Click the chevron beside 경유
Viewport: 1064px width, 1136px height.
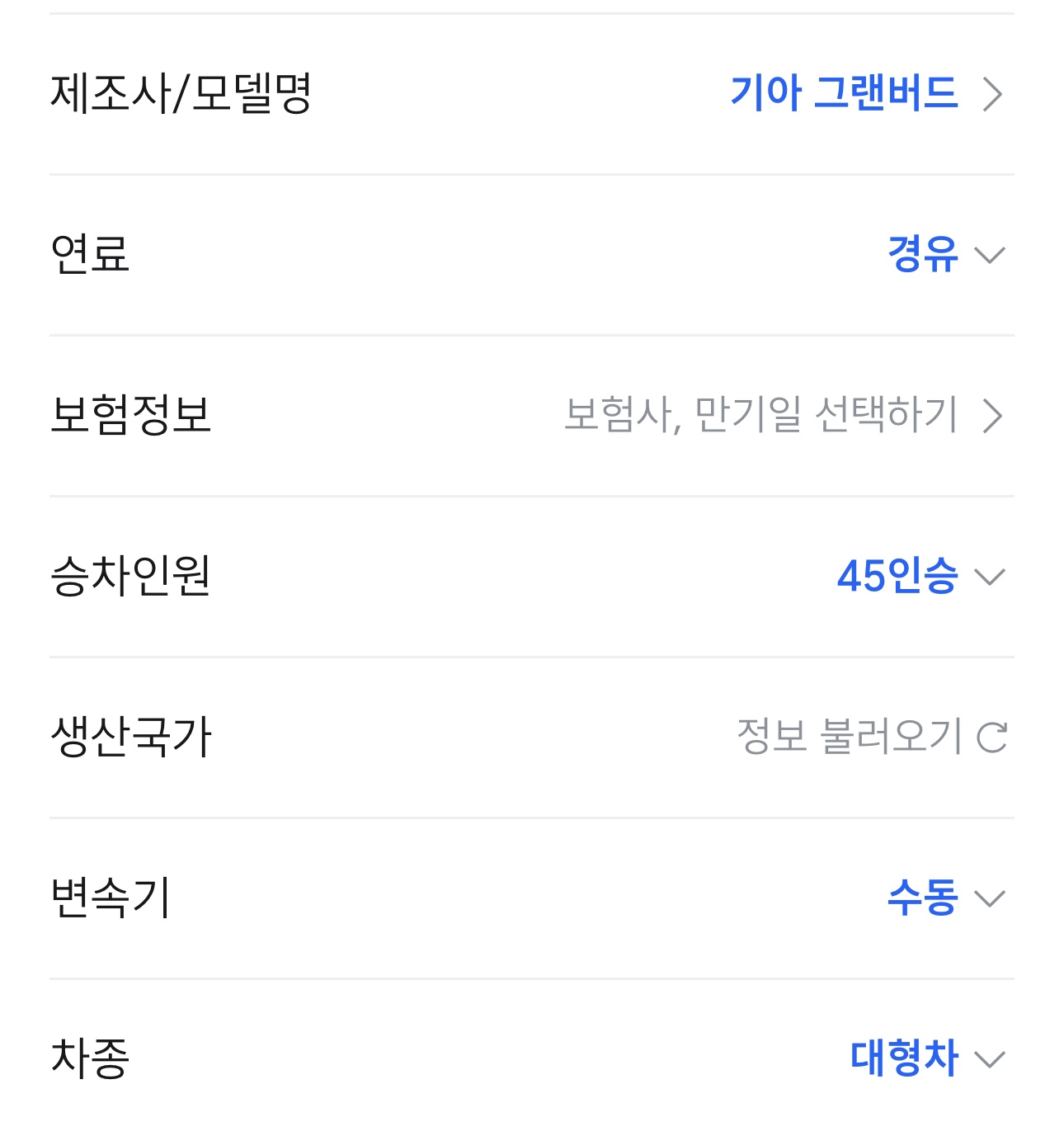click(990, 256)
